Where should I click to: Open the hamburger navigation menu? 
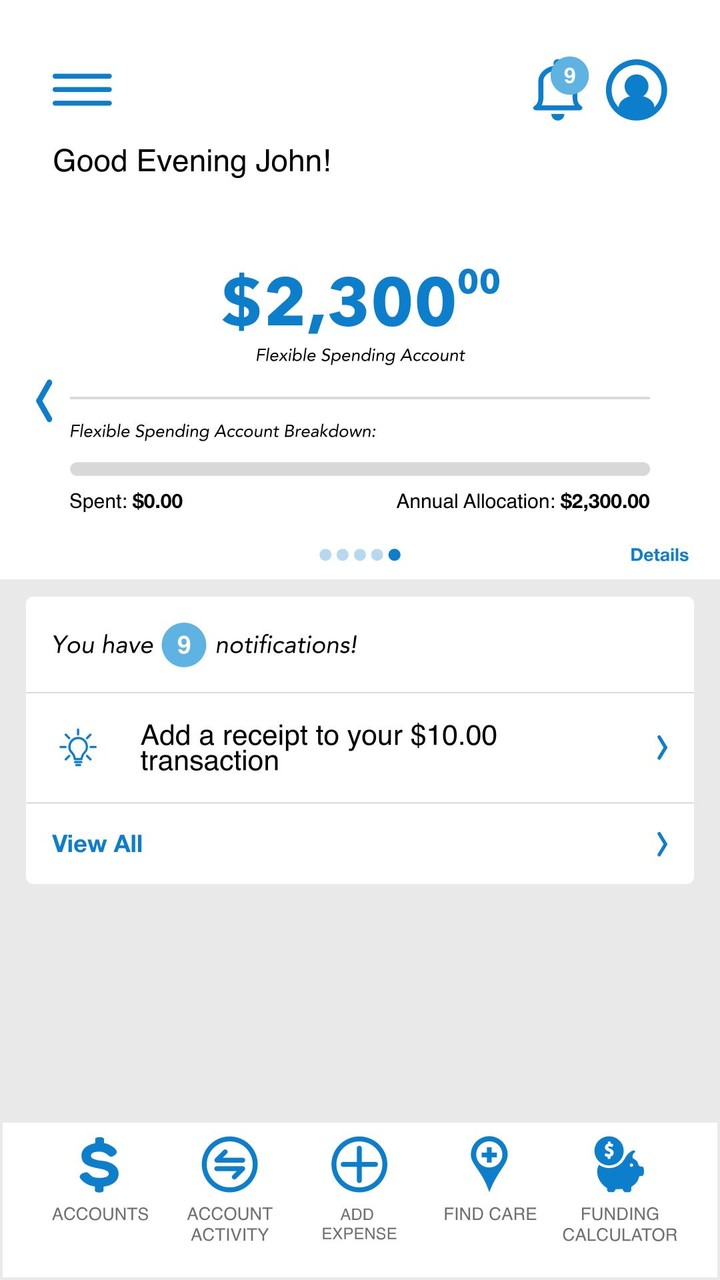tap(81, 89)
